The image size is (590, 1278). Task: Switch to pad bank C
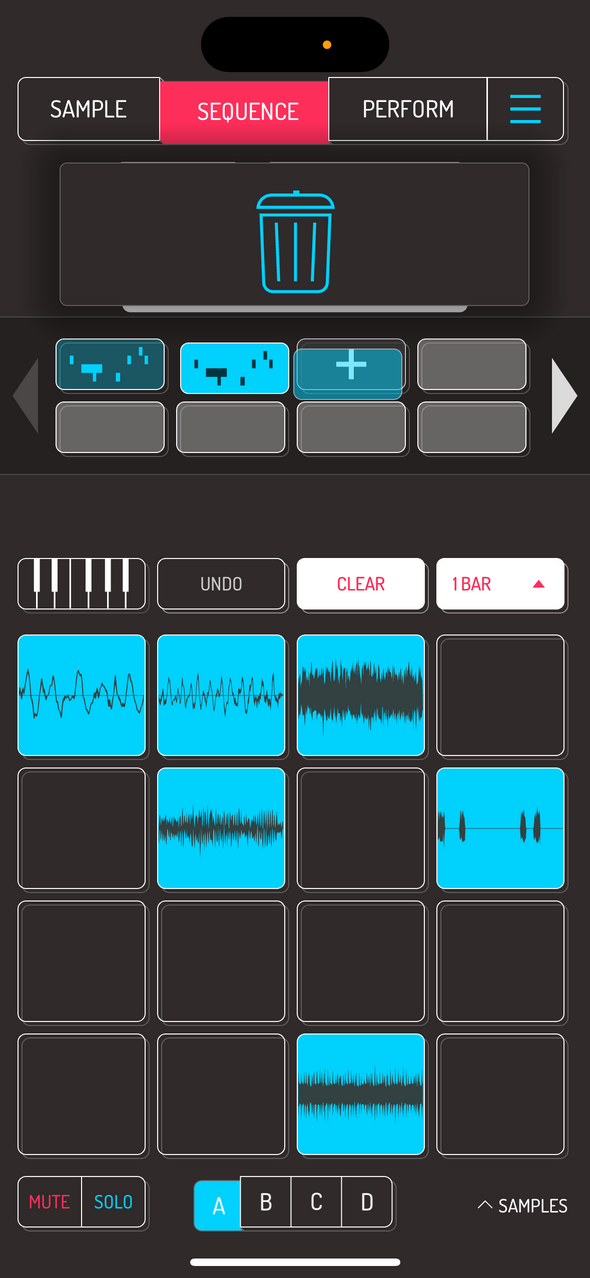[x=316, y=1202]
